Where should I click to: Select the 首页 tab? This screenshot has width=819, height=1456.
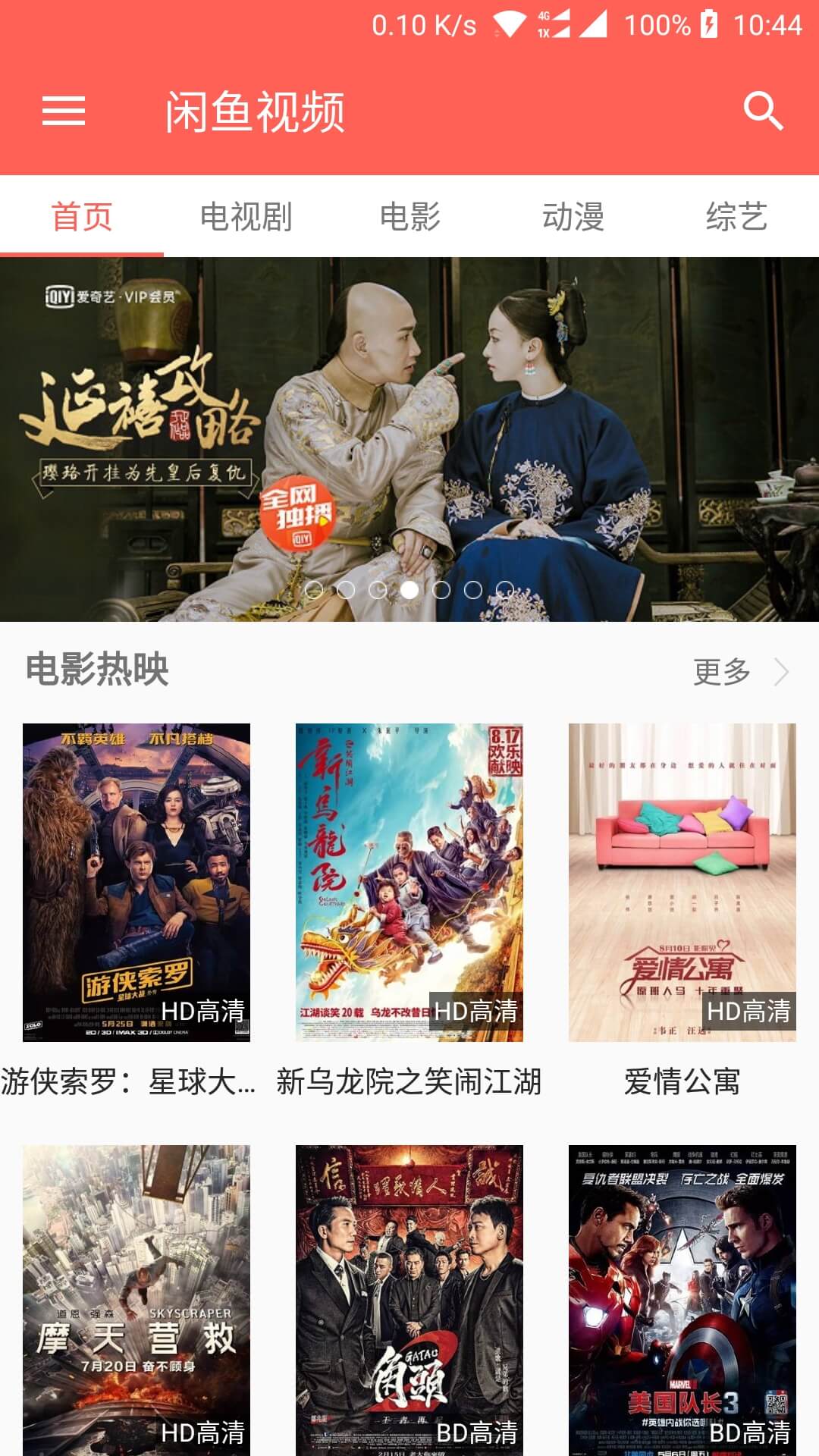[x=82, y=217]
